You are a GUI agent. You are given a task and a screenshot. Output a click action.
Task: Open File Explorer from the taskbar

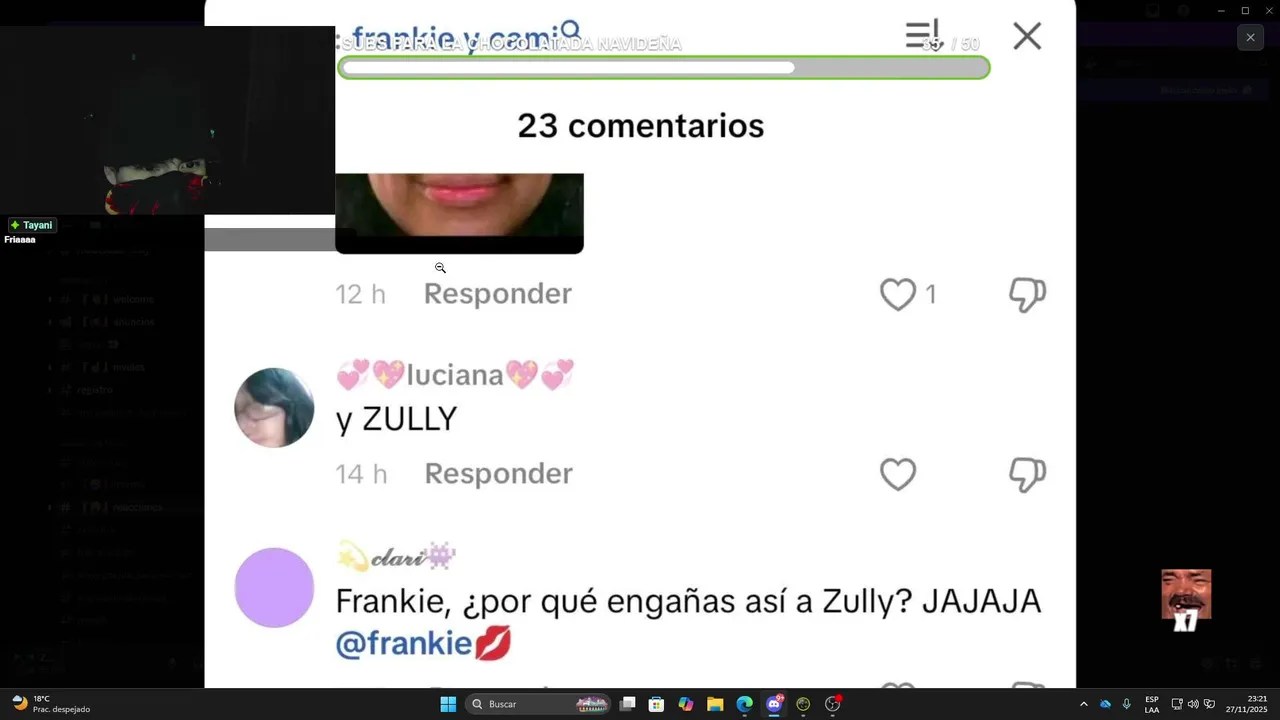(x=715, y=704)
